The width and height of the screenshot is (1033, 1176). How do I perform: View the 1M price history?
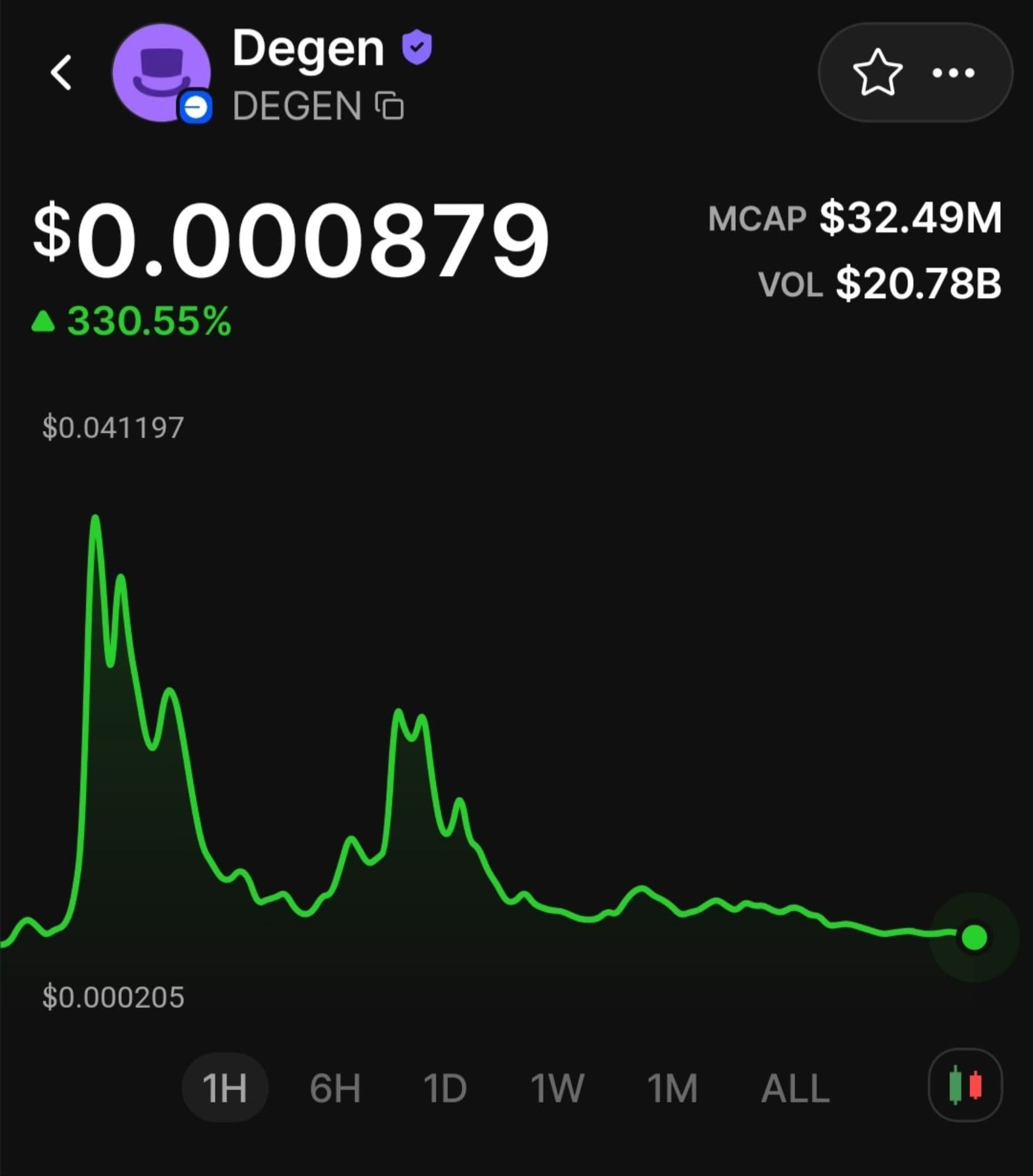pyautogui.click(x=672, y=1088)
